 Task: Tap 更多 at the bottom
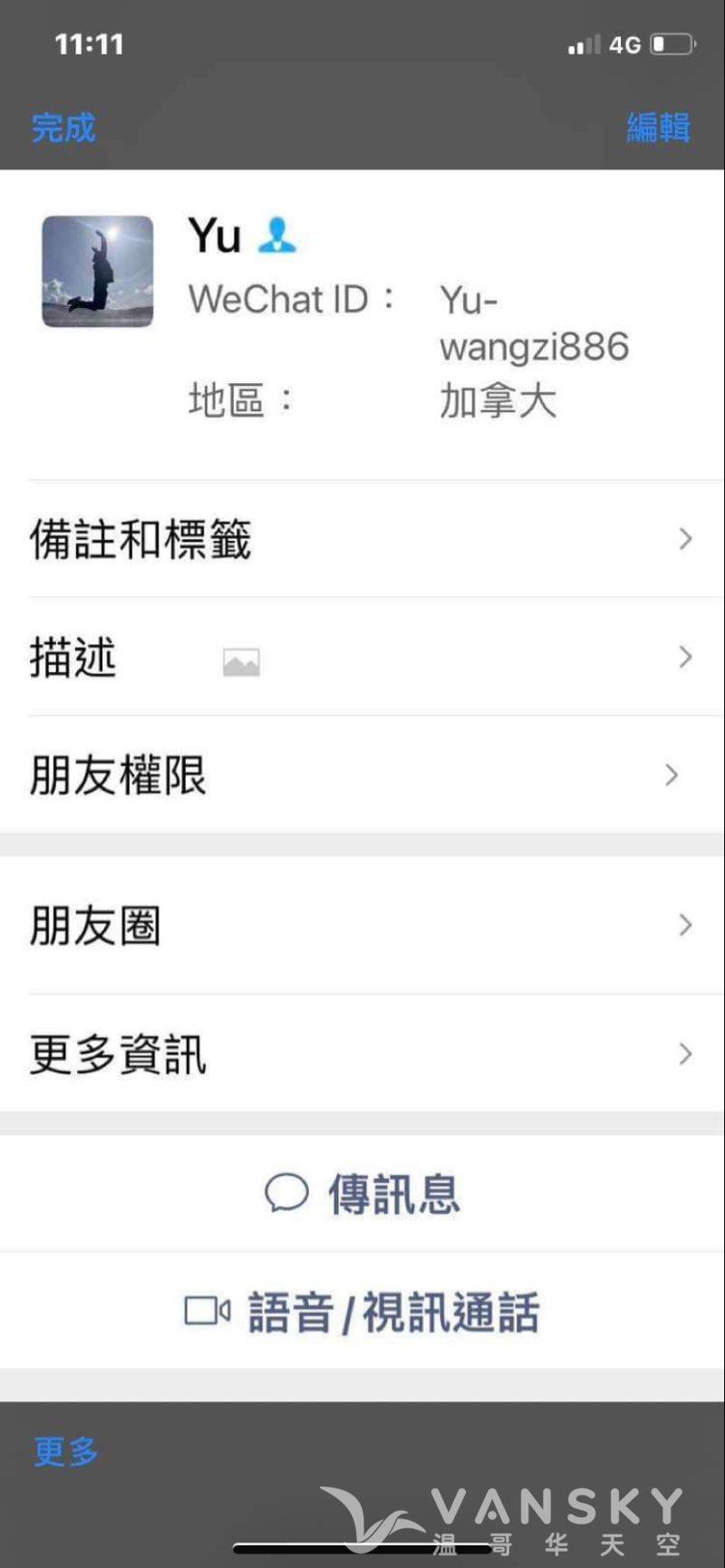pyautogui.click(x=65, y=1451)
